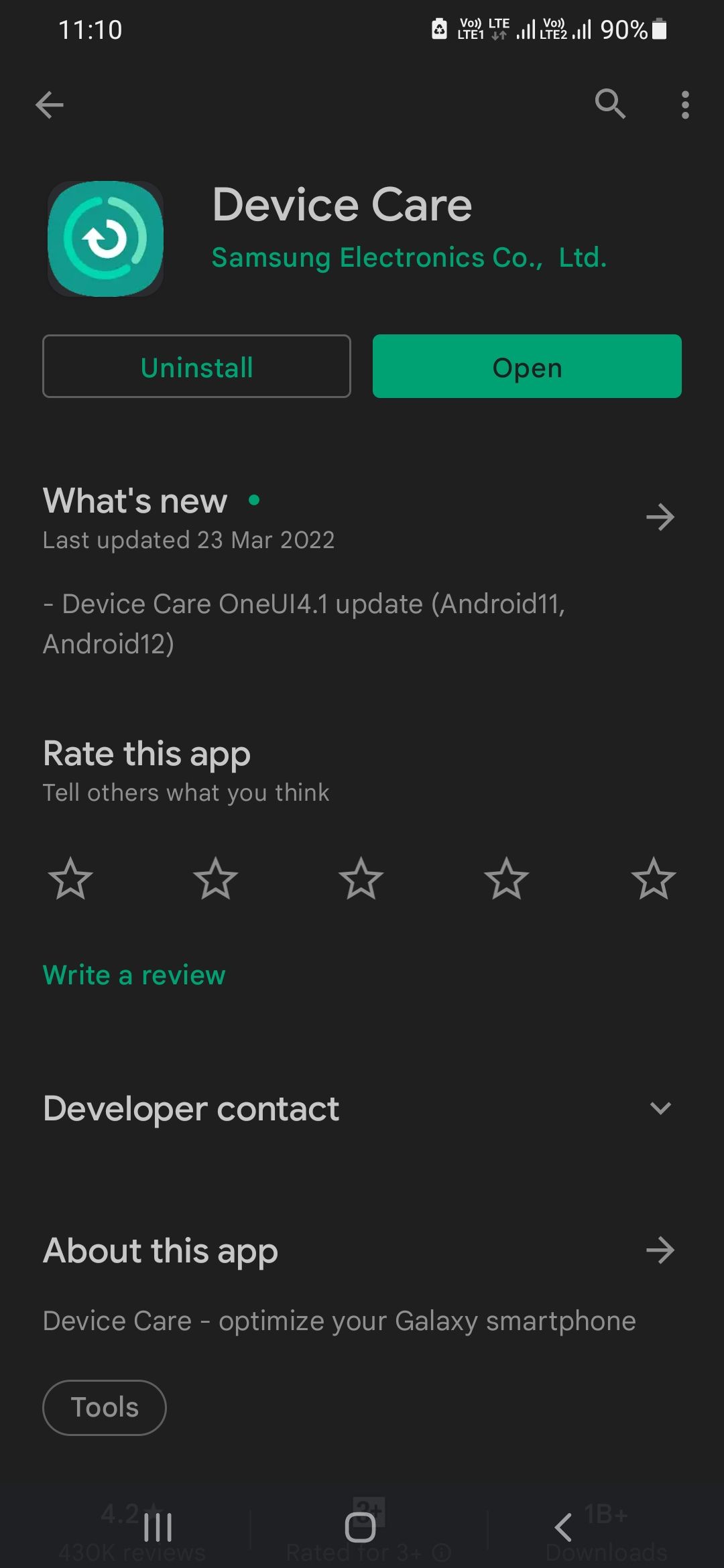The width and height of the screenshot is (724, 1568).
Task: Rate the app one star
Action: (x=70, y=880)
